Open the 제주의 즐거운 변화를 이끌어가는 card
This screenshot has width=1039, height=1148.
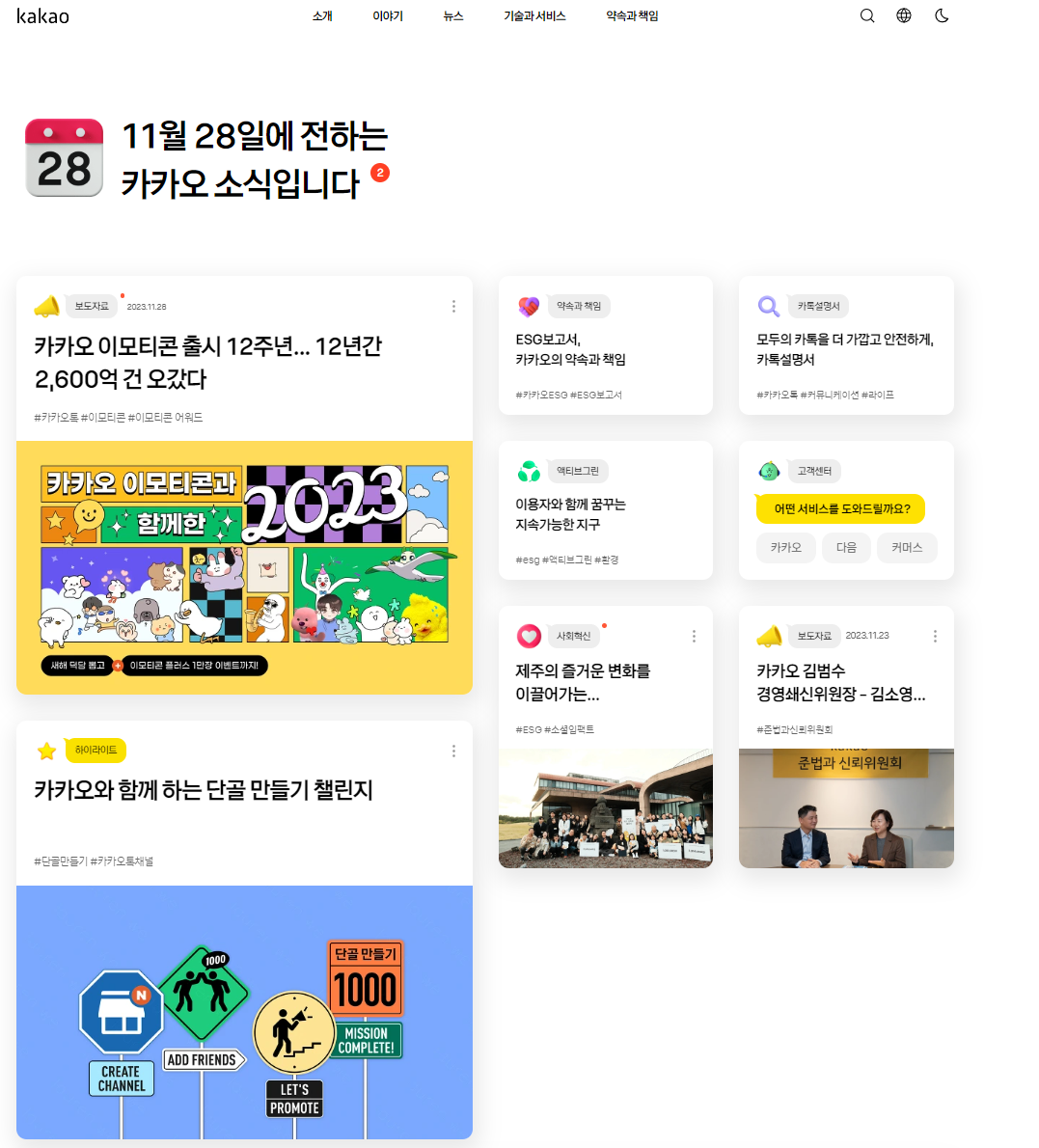(x=583, y=682)
